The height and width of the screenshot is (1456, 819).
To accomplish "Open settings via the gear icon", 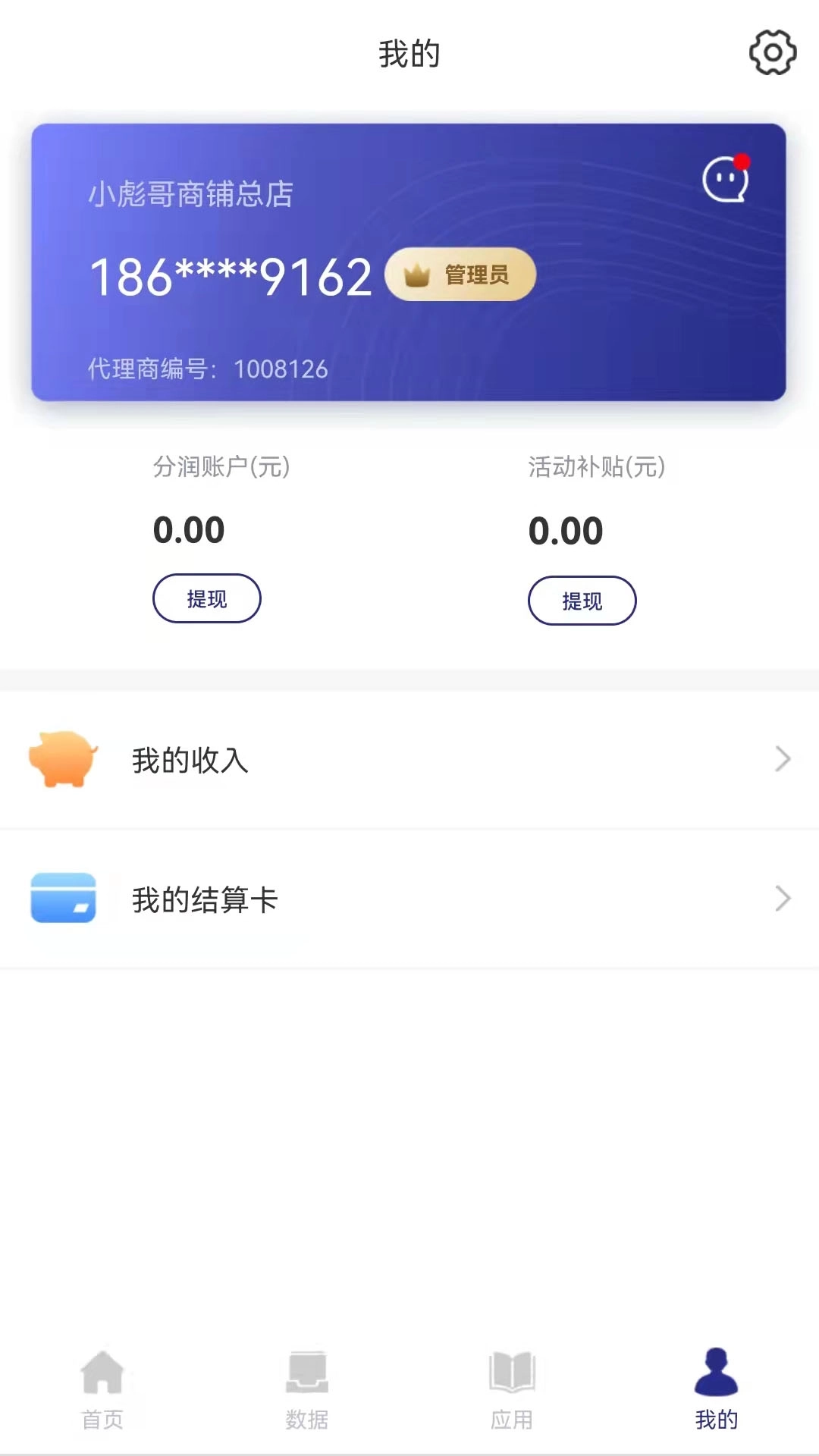I will (x=773, y=53).
